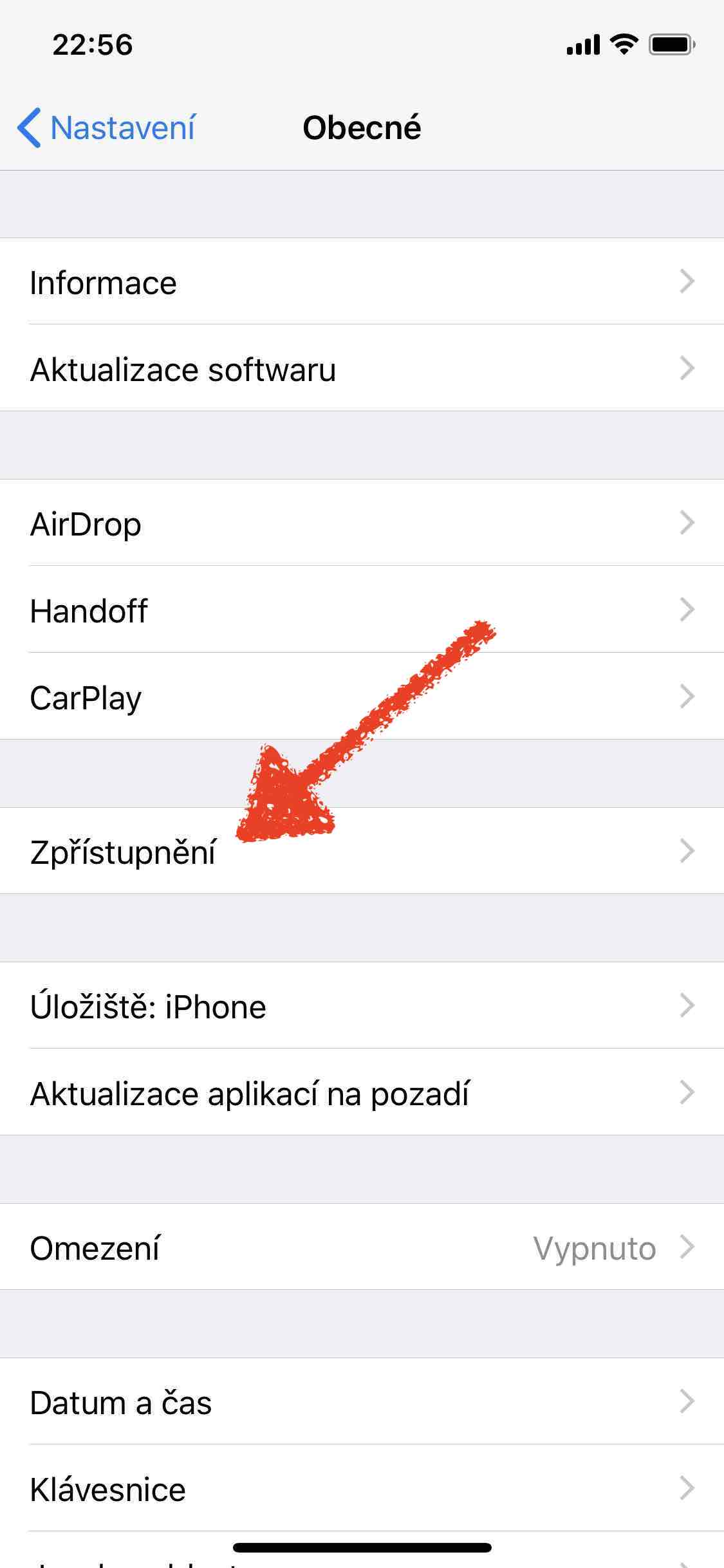
Task: Open Klávesnice settings
Action: pyautogui.click(x=362, y=1489)
